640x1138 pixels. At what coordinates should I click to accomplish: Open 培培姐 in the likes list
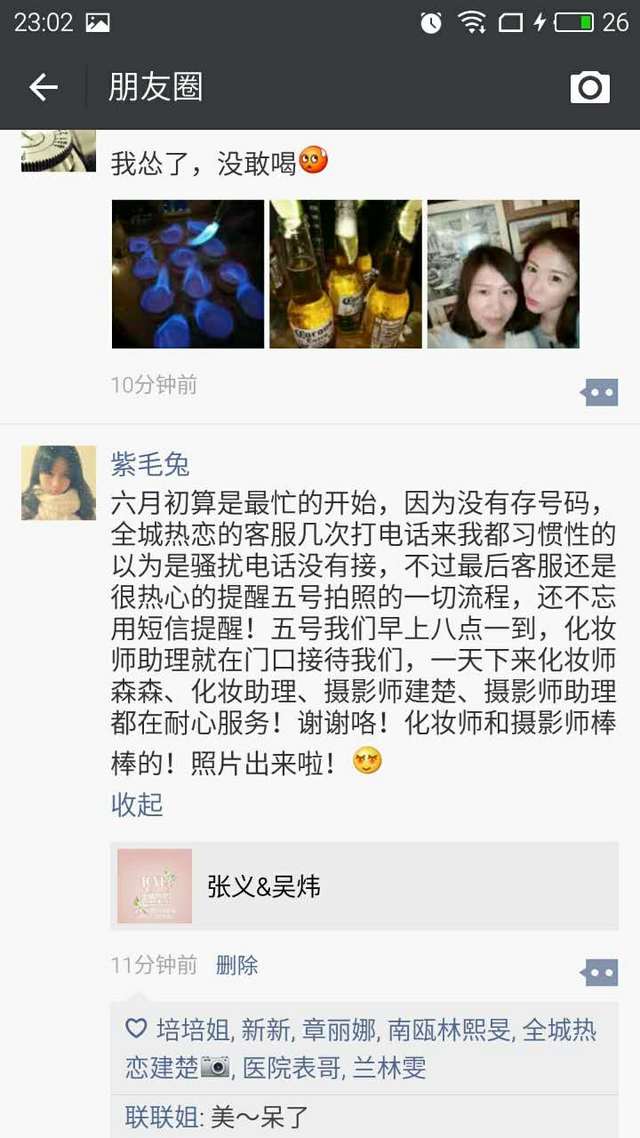194,1030
